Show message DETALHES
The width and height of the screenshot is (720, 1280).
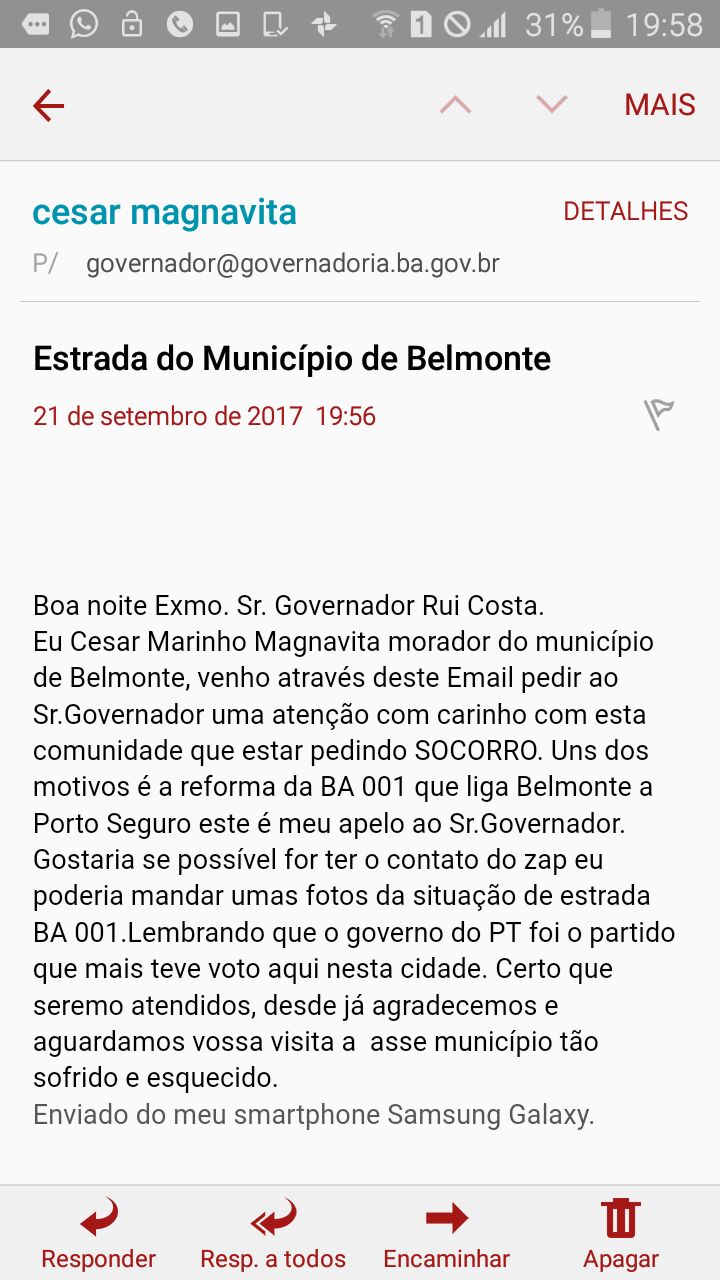626,211
